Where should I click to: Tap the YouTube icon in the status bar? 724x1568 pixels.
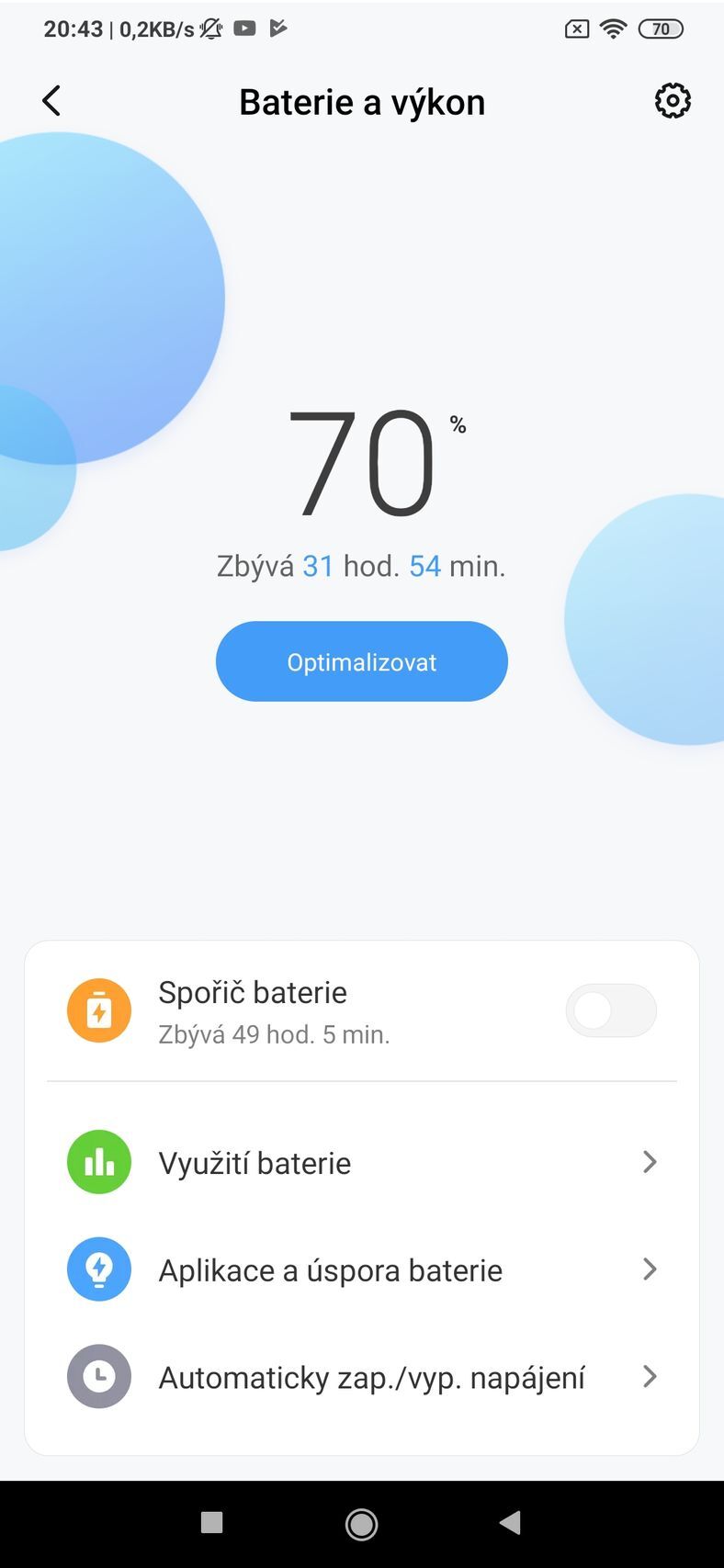[x=243, y=28]
